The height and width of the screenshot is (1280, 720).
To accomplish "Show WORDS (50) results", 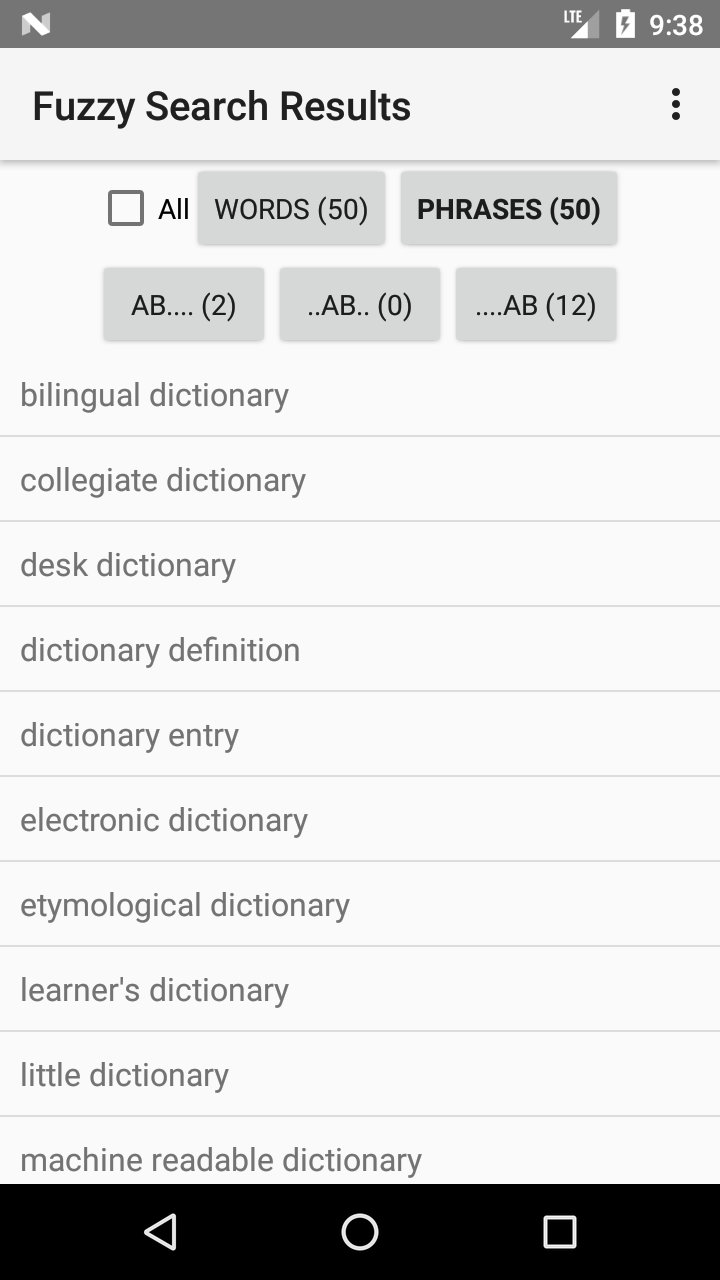I will 291,209.
